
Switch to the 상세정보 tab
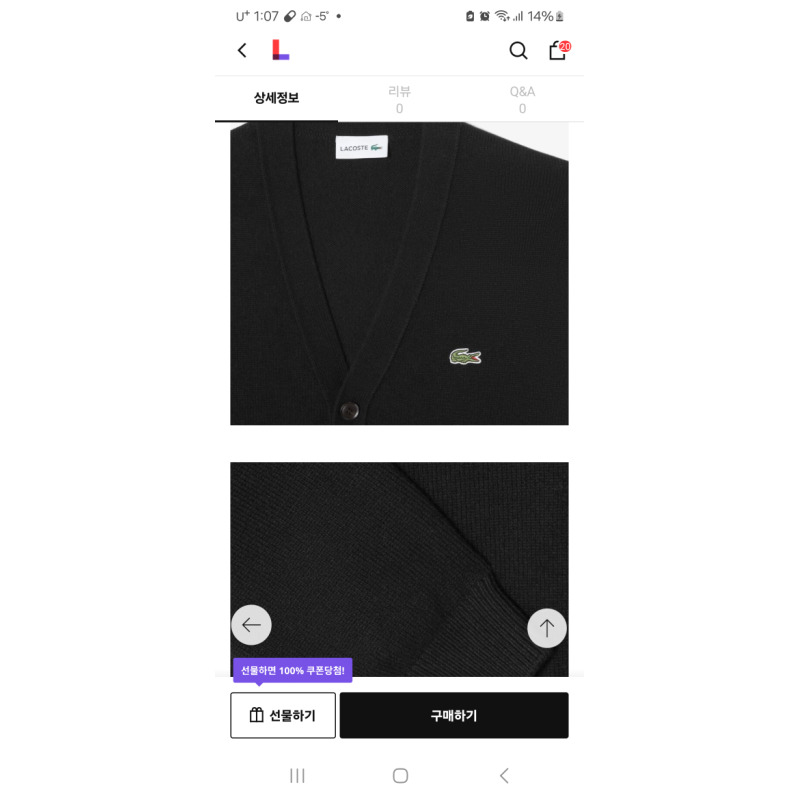point(276,98)
